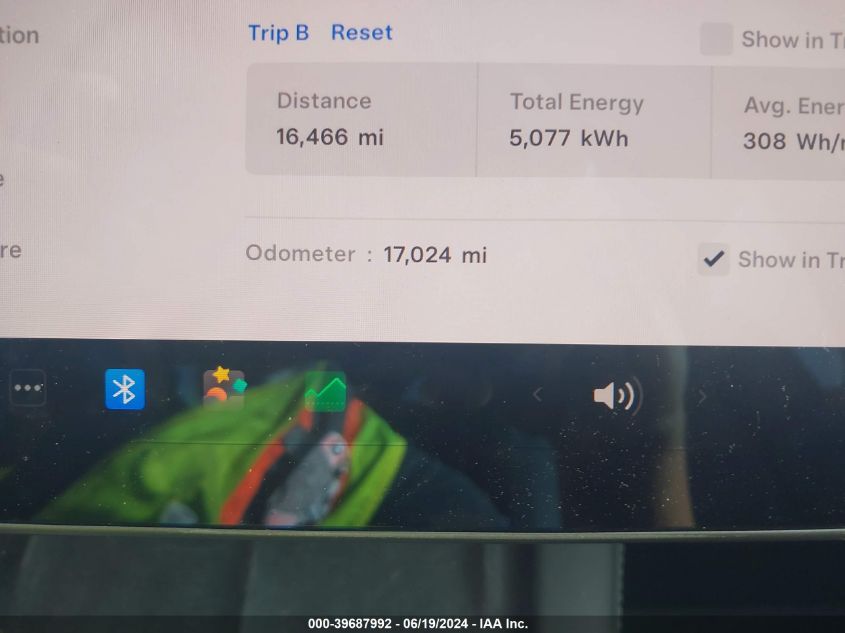Open the all apps three-dot menu

click(28, 388)
